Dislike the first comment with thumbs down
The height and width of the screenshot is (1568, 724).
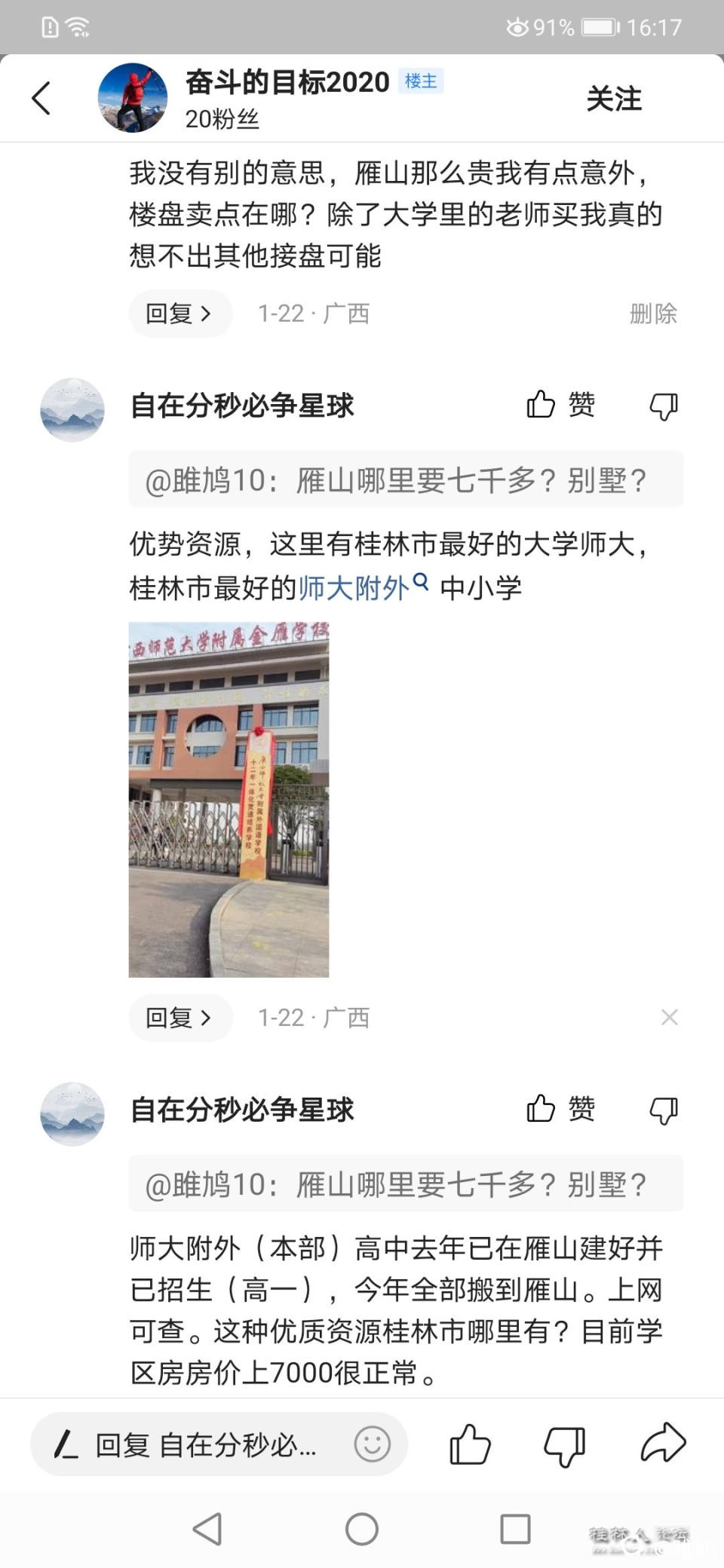tap(663, 405)
